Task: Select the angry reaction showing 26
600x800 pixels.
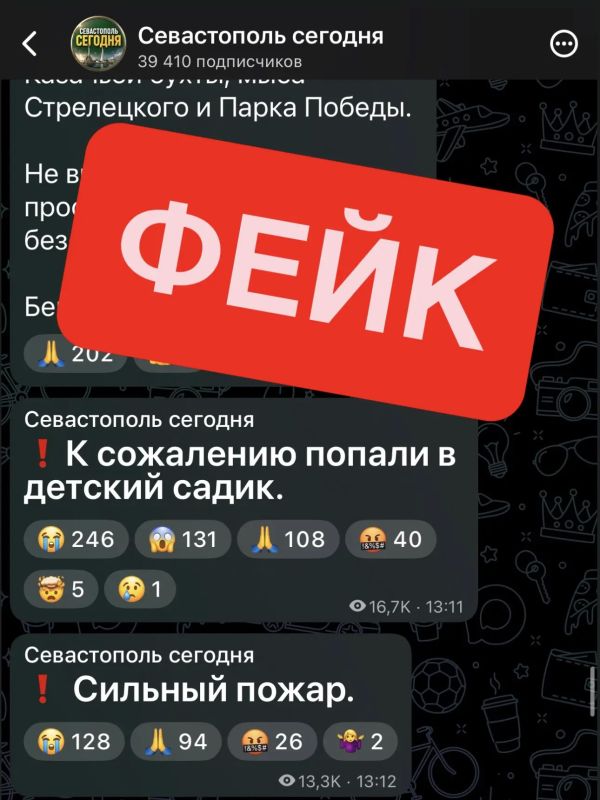Action: click(x=272, y=741)
